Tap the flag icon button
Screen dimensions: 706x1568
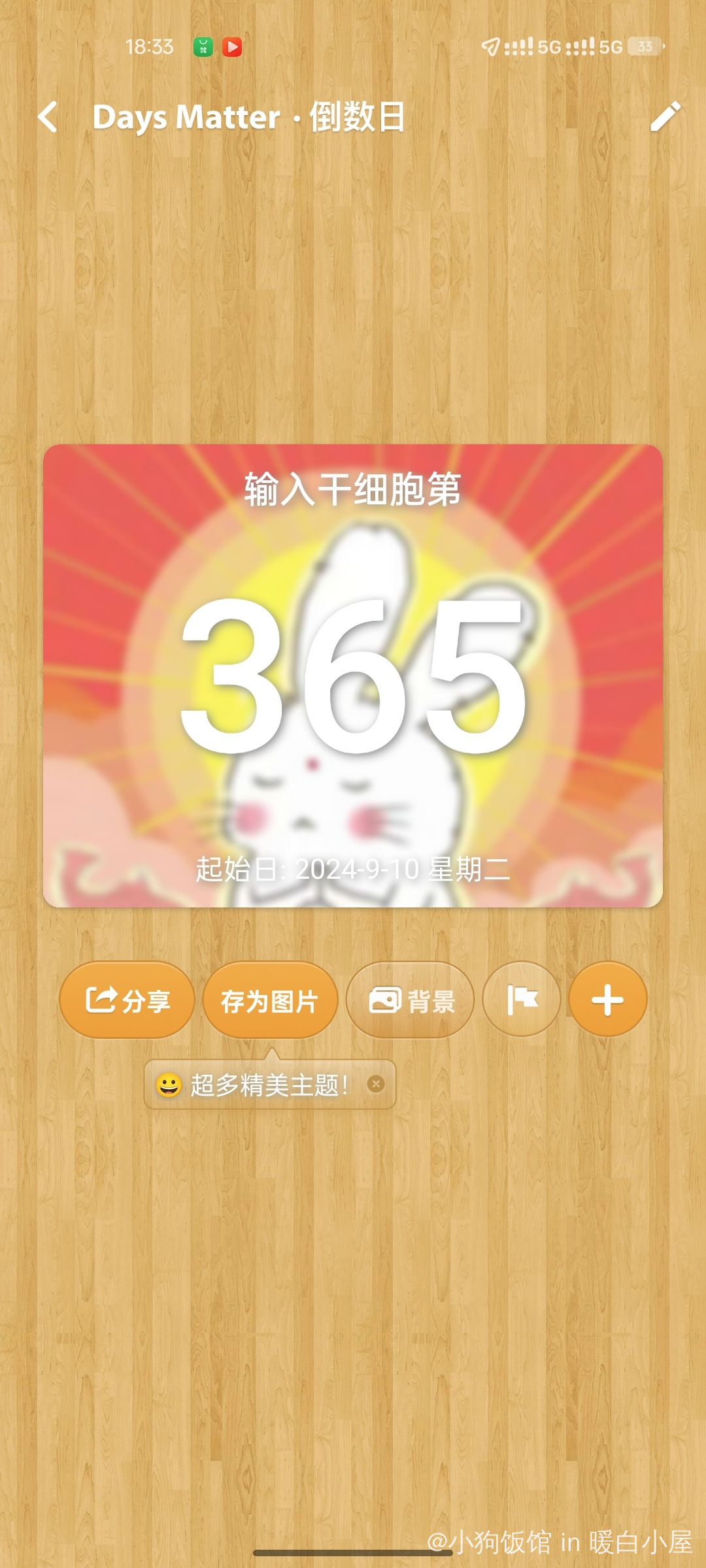coord(522,1000)
